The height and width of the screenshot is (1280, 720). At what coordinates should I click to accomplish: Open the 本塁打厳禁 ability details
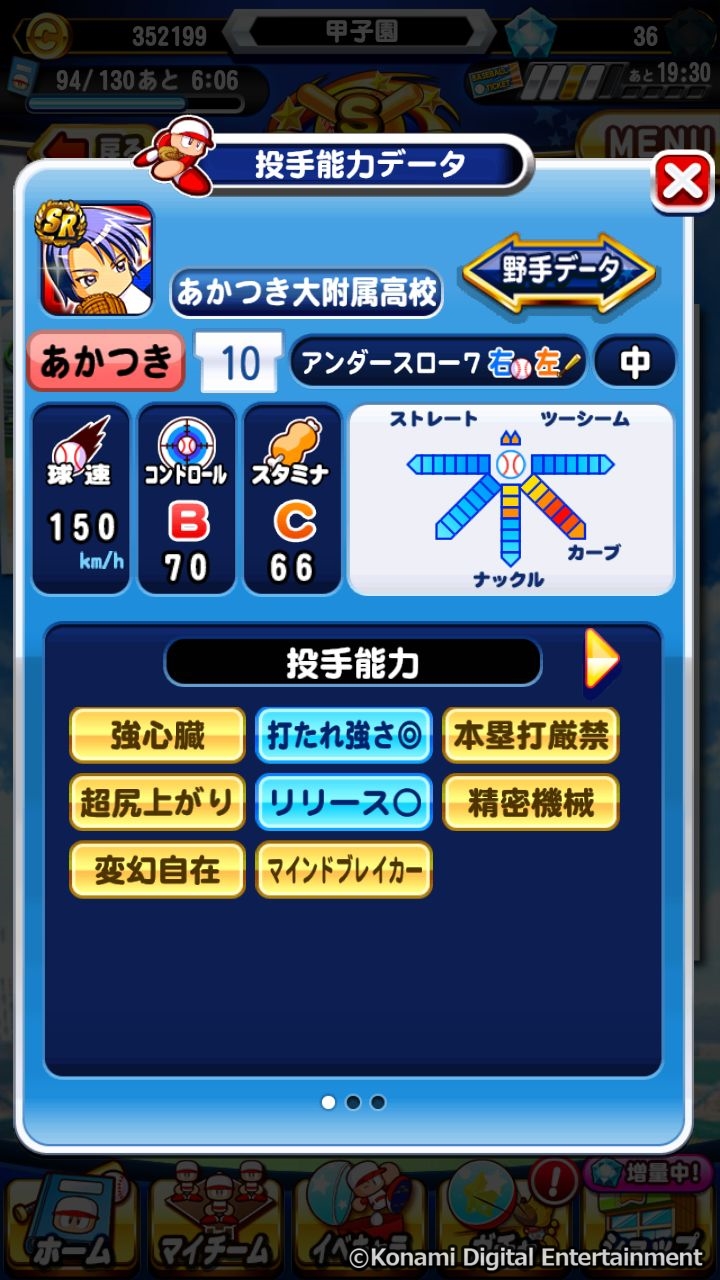[531, 736]
